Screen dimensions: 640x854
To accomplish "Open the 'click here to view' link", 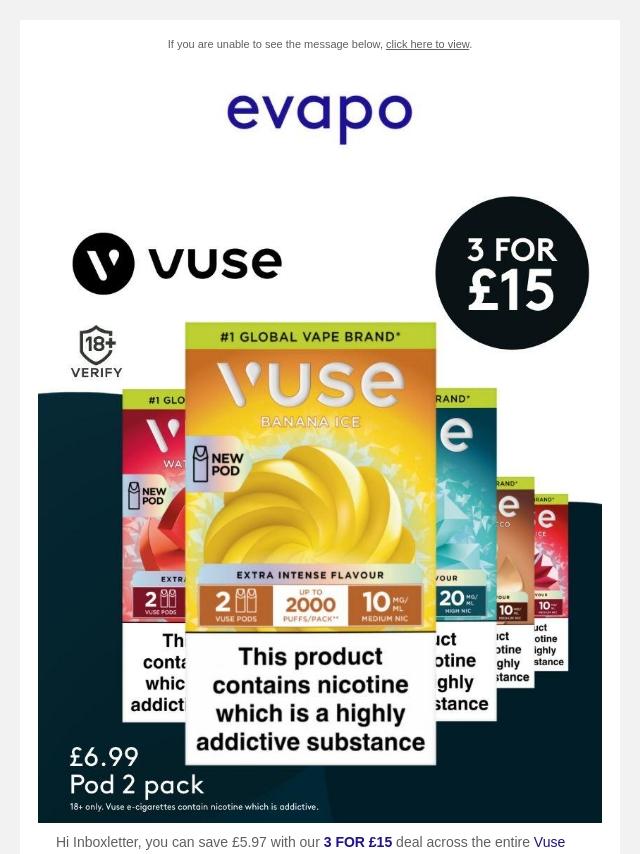I will pyautogui.click(x=427, y=44).
